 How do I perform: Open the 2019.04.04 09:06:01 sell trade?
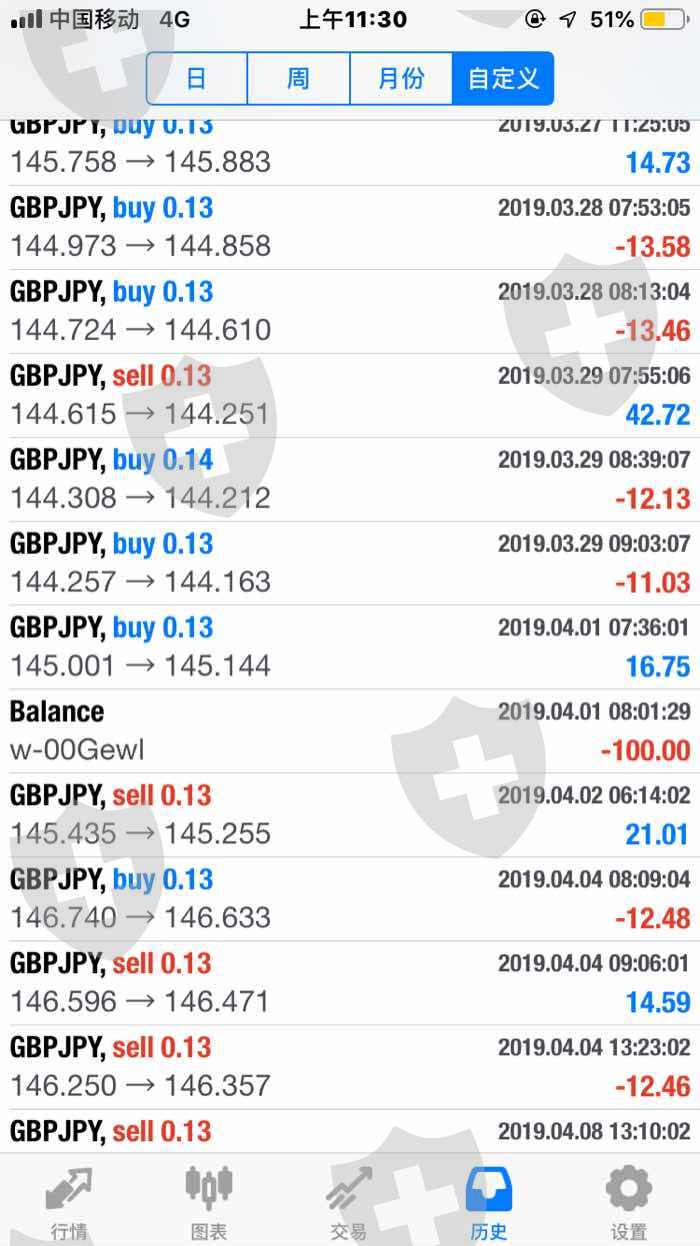pos(350,983)
